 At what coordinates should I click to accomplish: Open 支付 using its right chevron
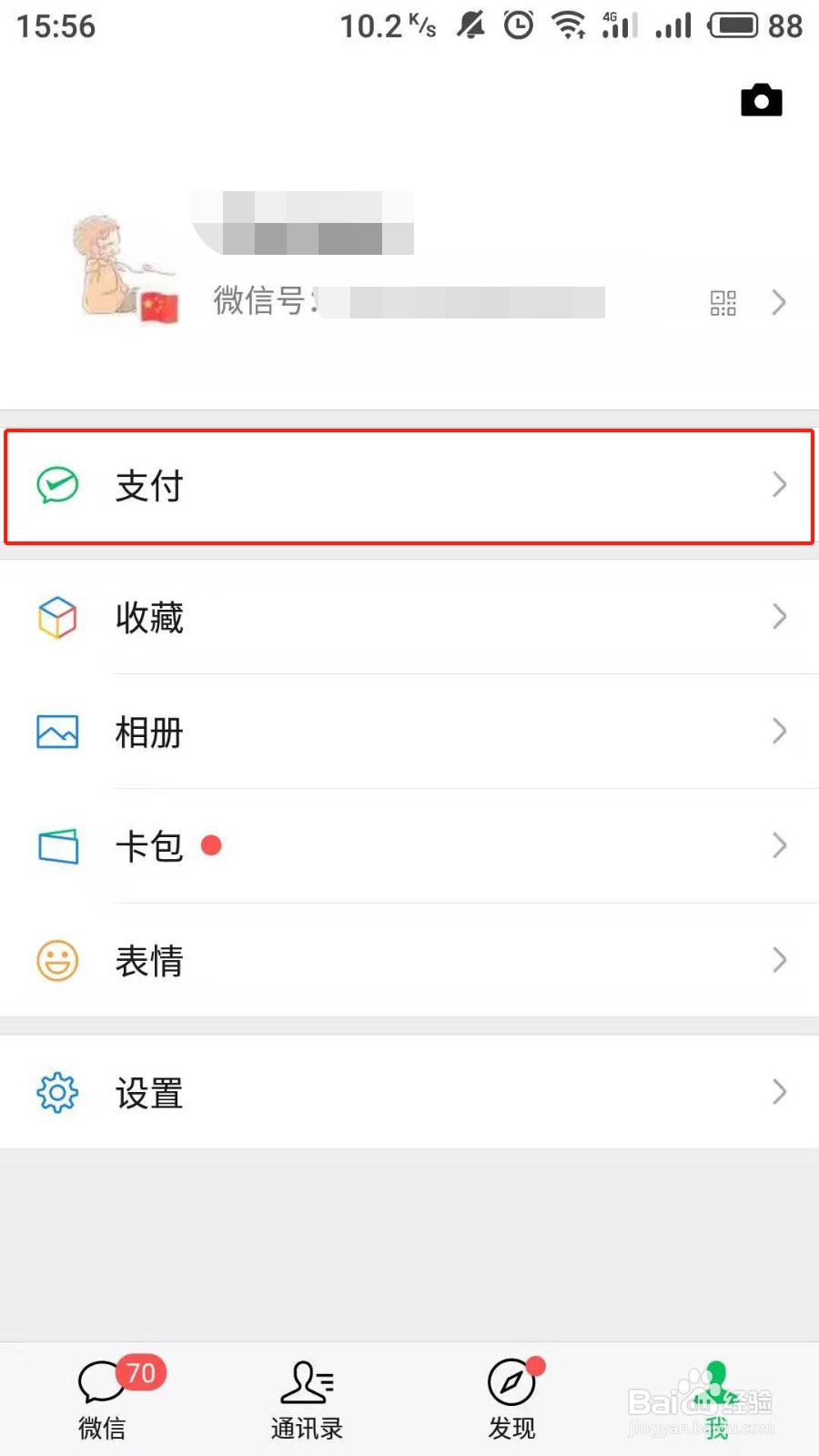coord(779,486)
